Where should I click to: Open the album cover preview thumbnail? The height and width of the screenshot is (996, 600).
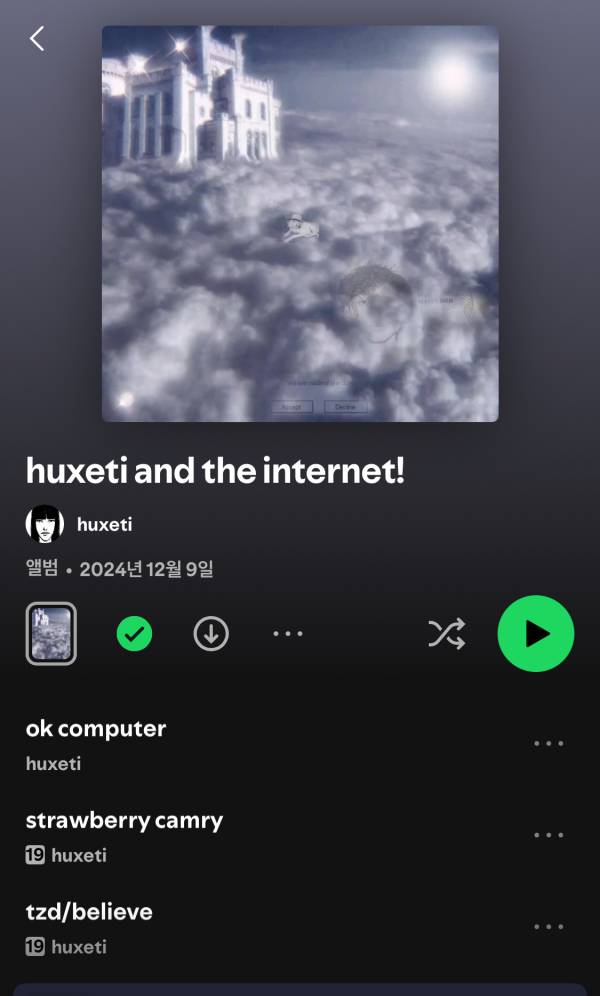tap(51, 634)
